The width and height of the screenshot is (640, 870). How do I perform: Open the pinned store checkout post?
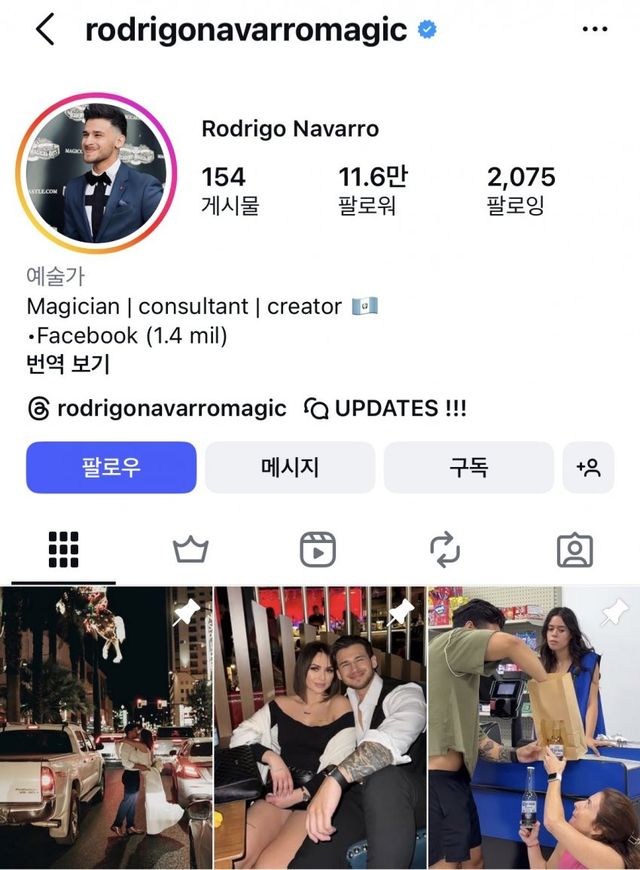(534, 727)
